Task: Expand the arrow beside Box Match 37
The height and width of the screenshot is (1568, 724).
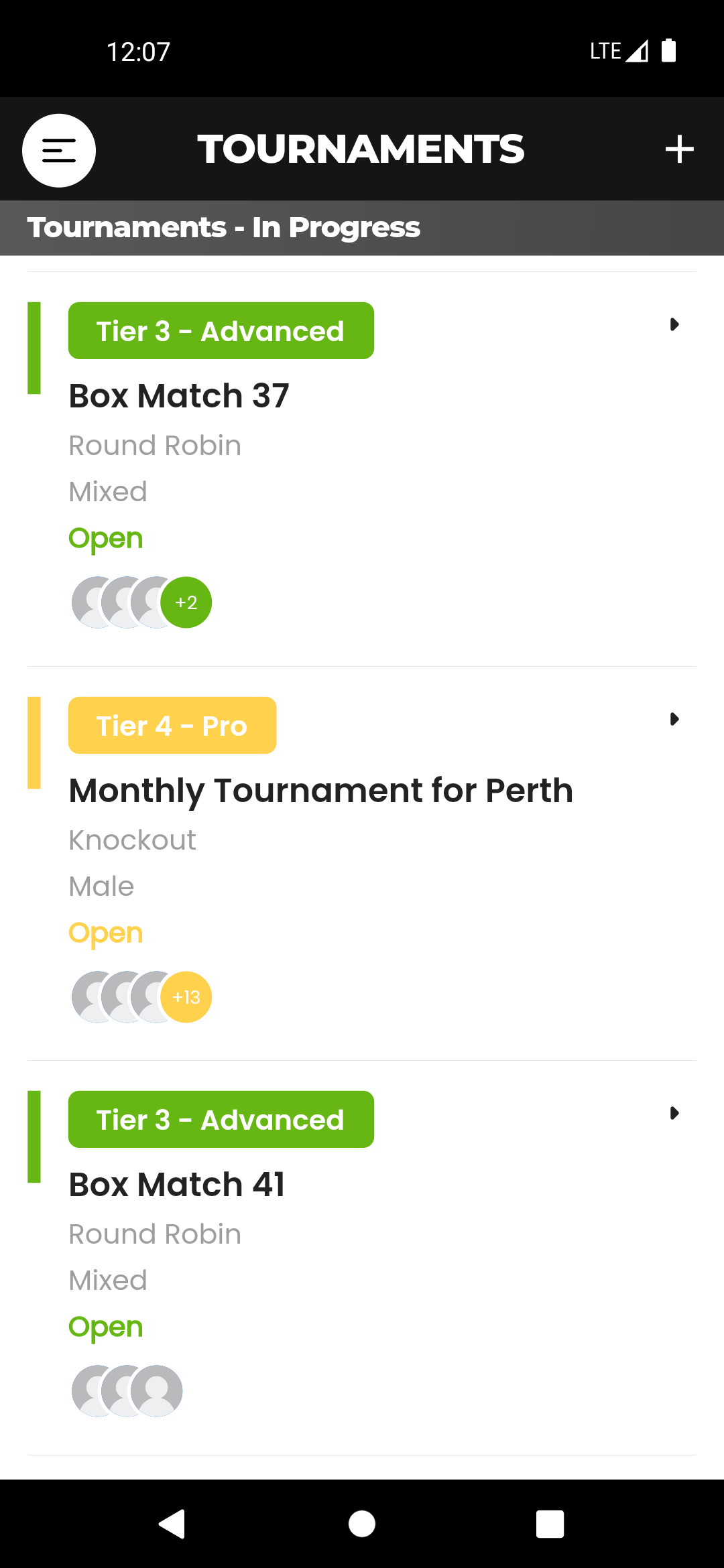Action: tap(674, 325)
